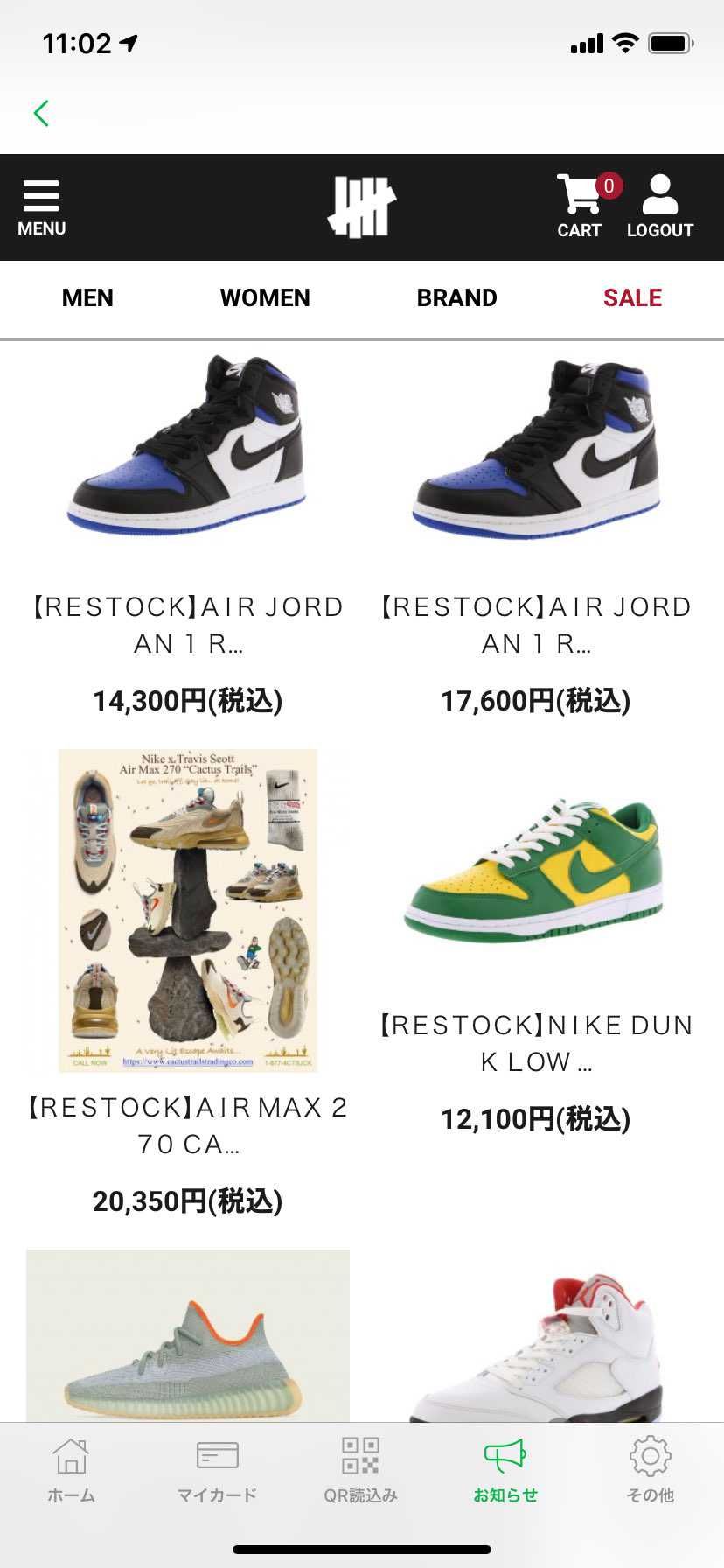Open the Nike Dunk Low product
Screen dimensions: 724x1568
click(x=536, y=871)
